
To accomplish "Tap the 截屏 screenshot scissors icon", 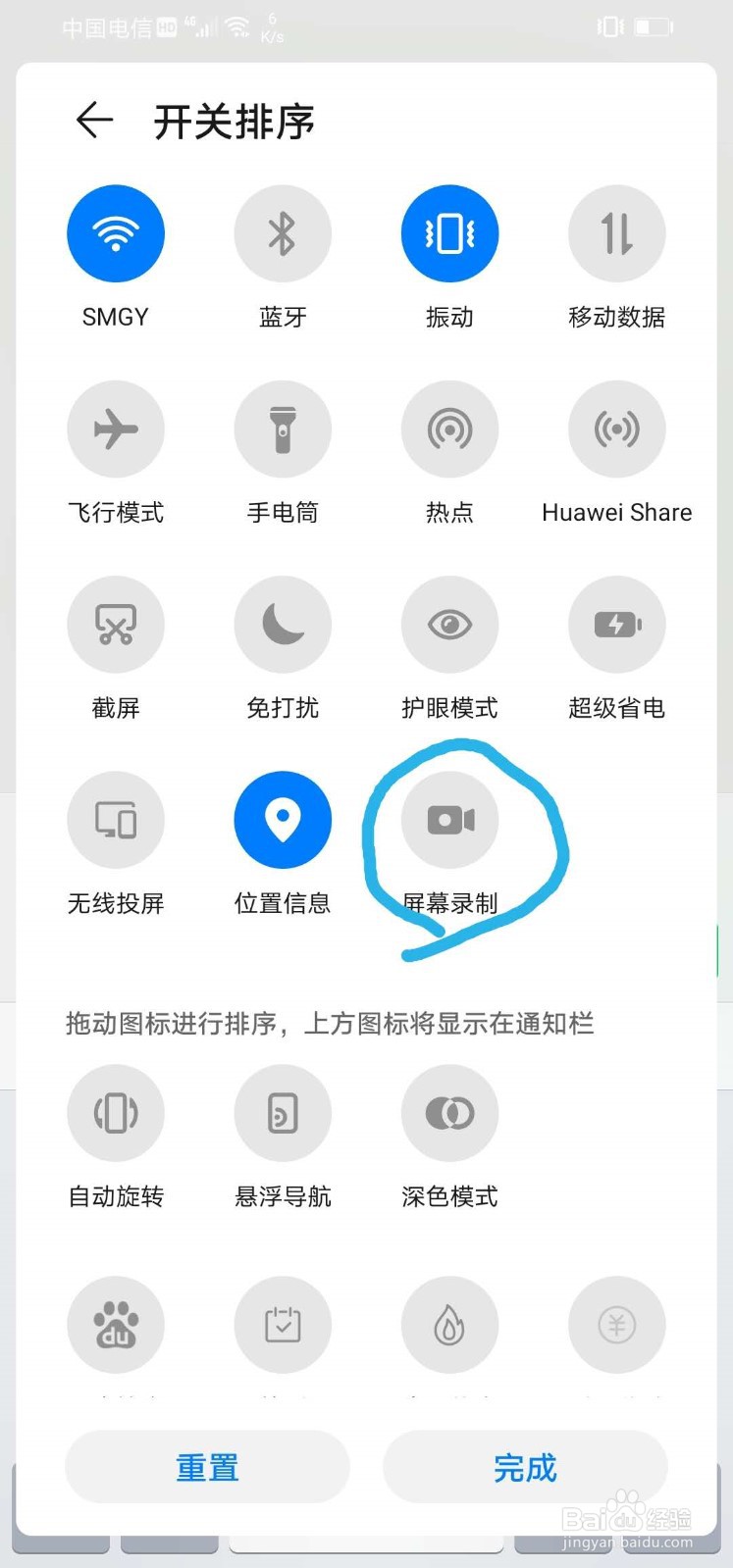I will [x=116, y=625].
